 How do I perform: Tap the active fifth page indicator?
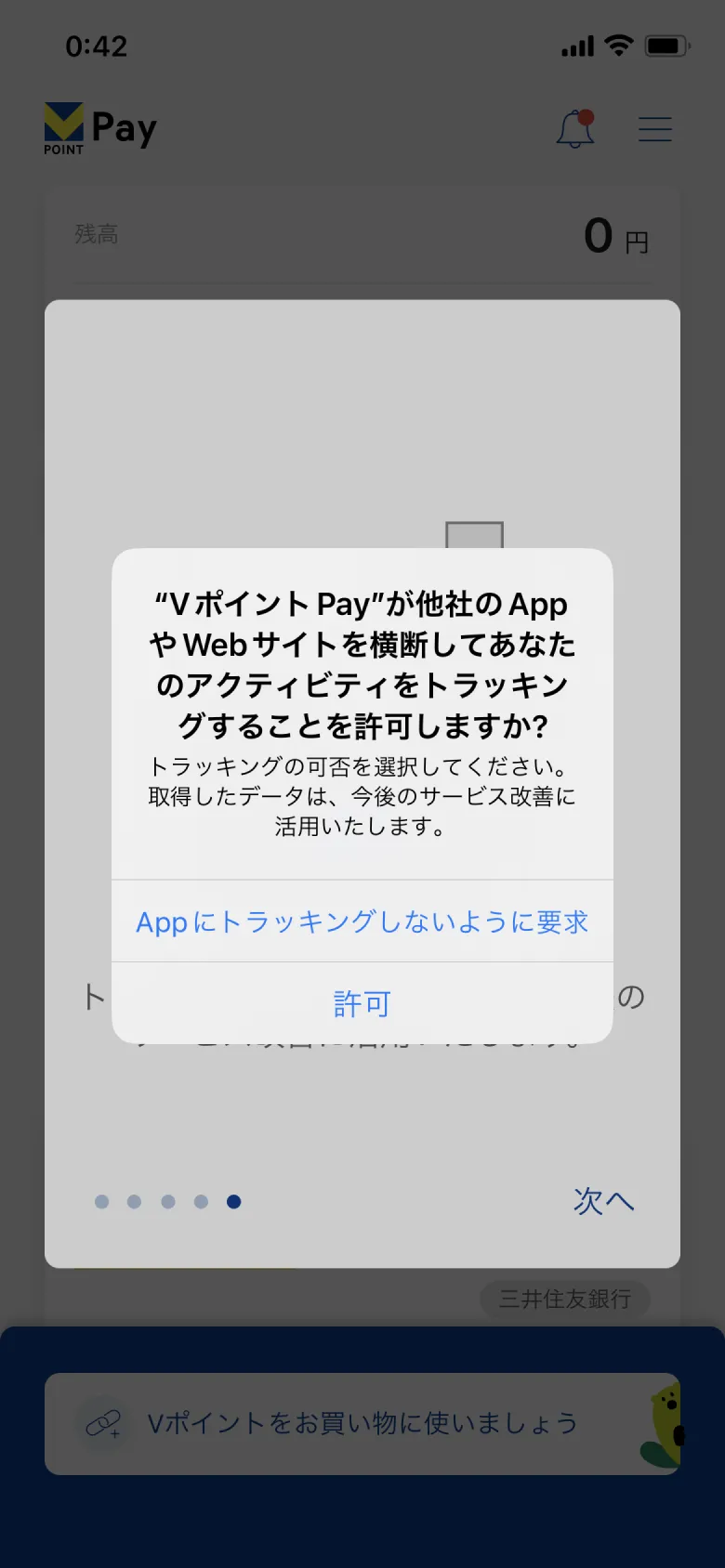(233, 1201)
